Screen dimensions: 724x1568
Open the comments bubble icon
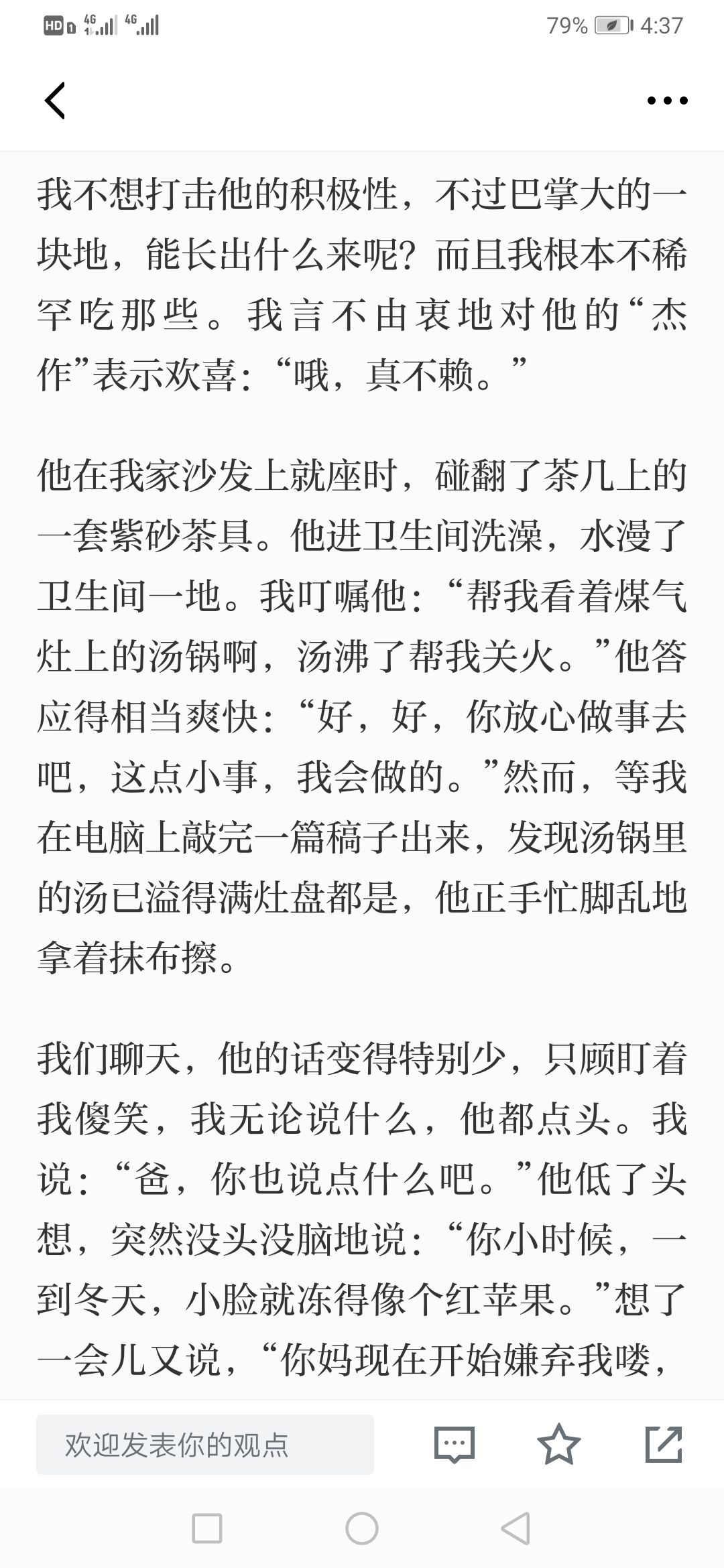455,1444
